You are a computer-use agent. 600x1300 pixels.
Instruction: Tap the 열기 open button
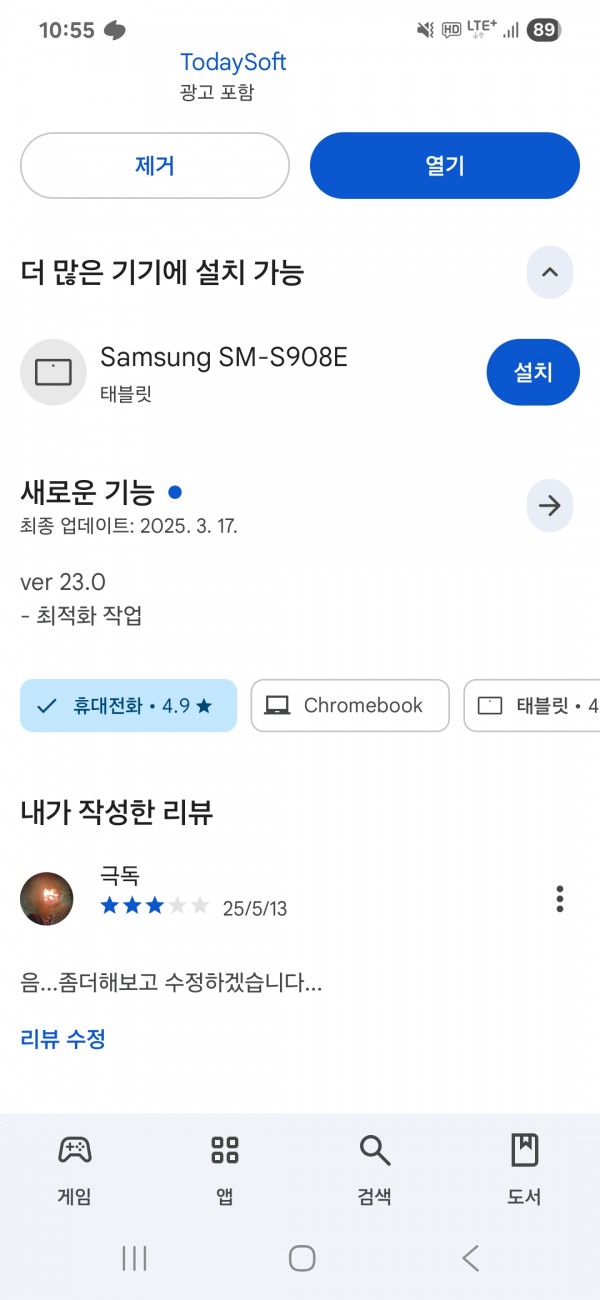[445, 166]
